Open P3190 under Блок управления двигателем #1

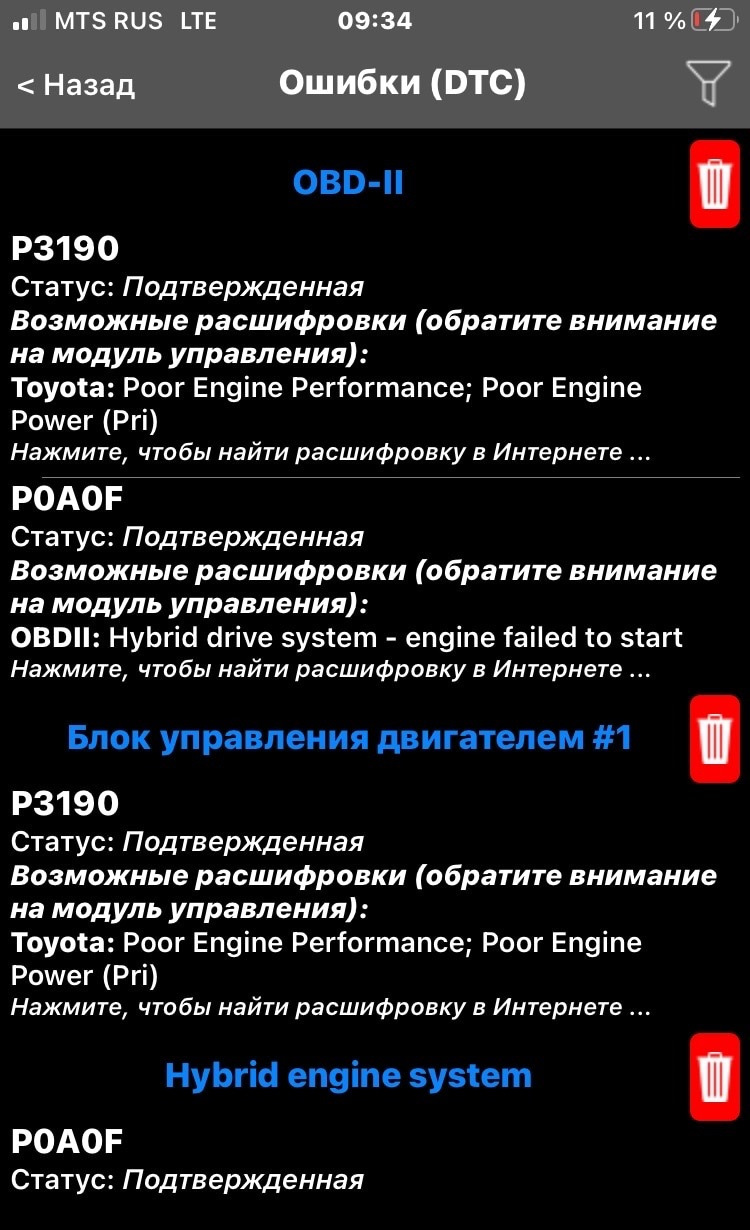(x=65, y=804)
